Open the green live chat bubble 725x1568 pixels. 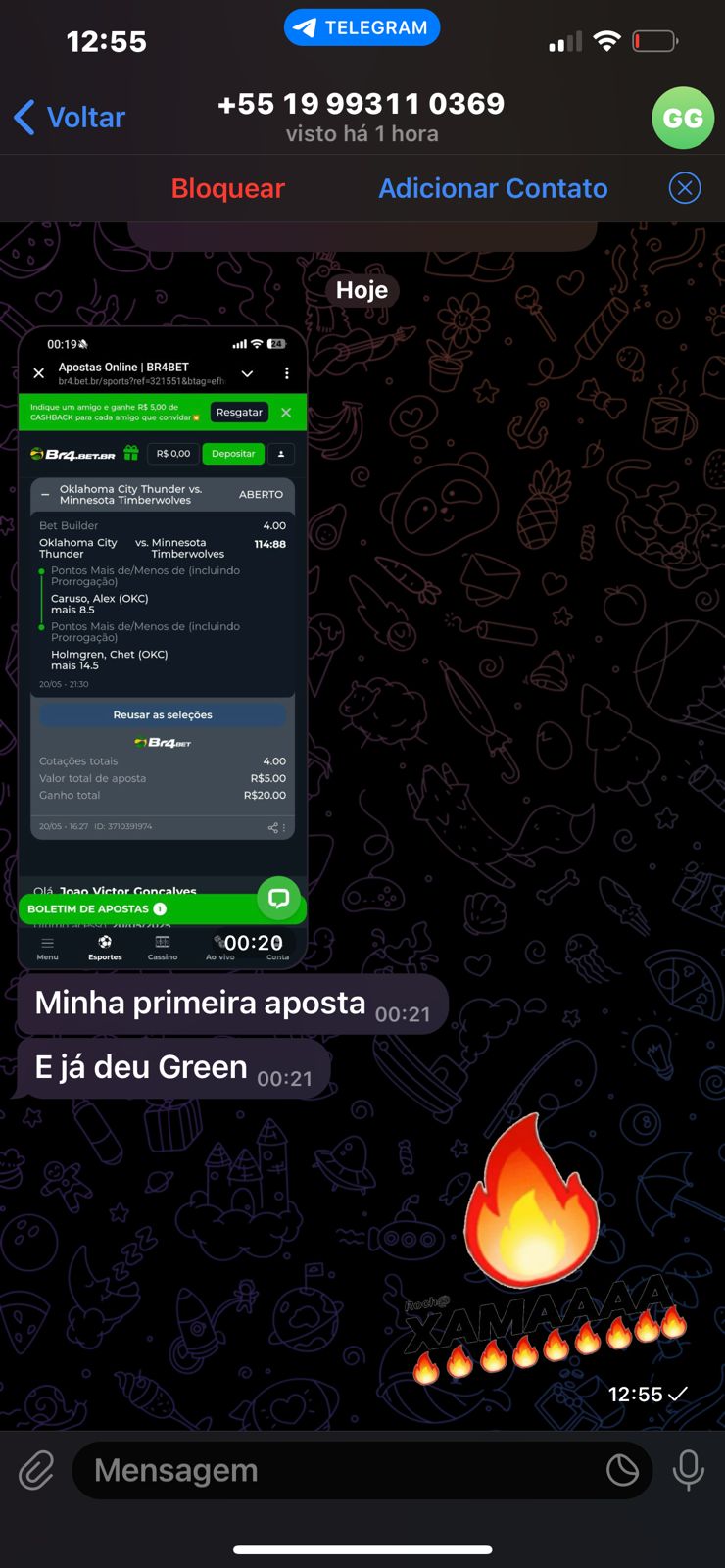coord(278,899)
